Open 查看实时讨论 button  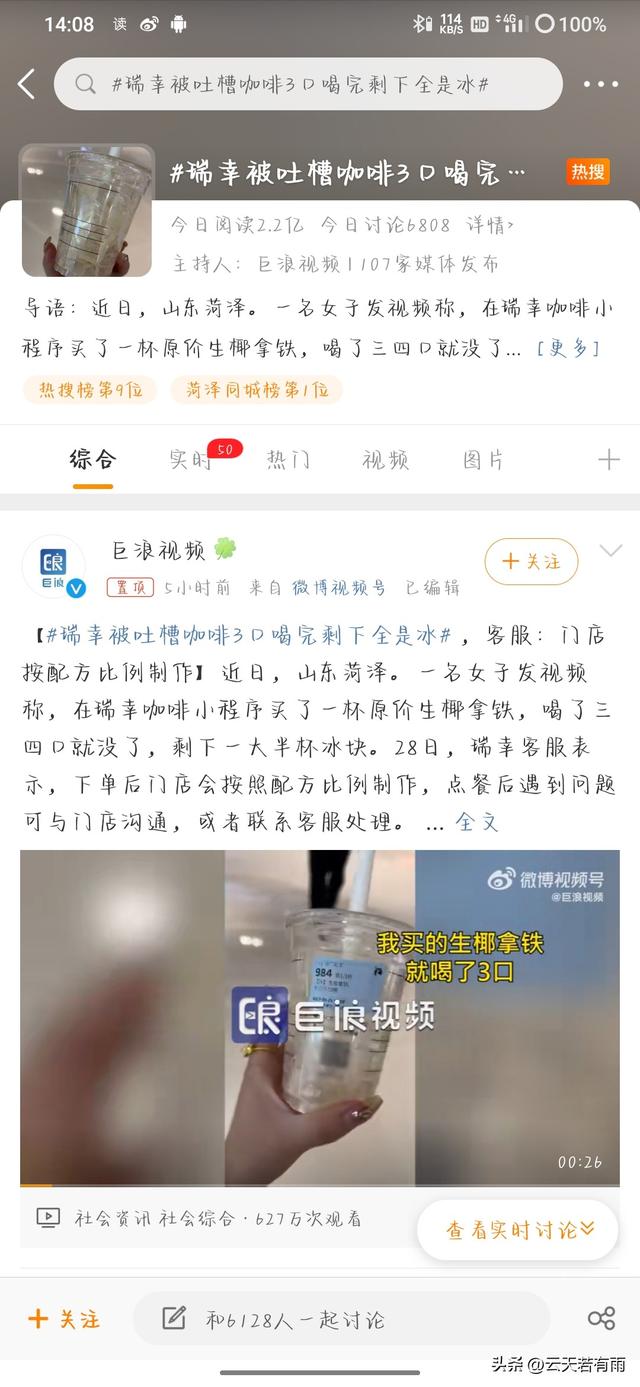(x=518, y=1230)
